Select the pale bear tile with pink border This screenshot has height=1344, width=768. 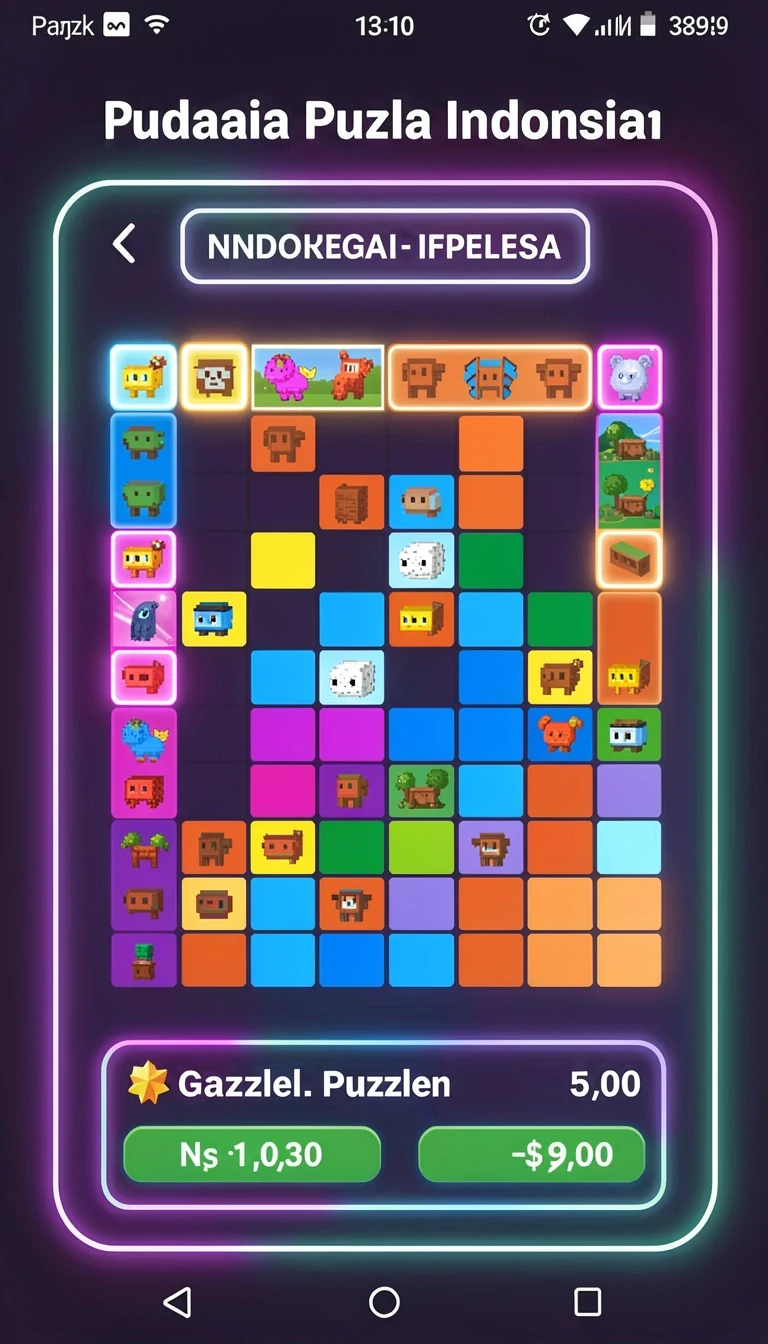pos(629,377)
